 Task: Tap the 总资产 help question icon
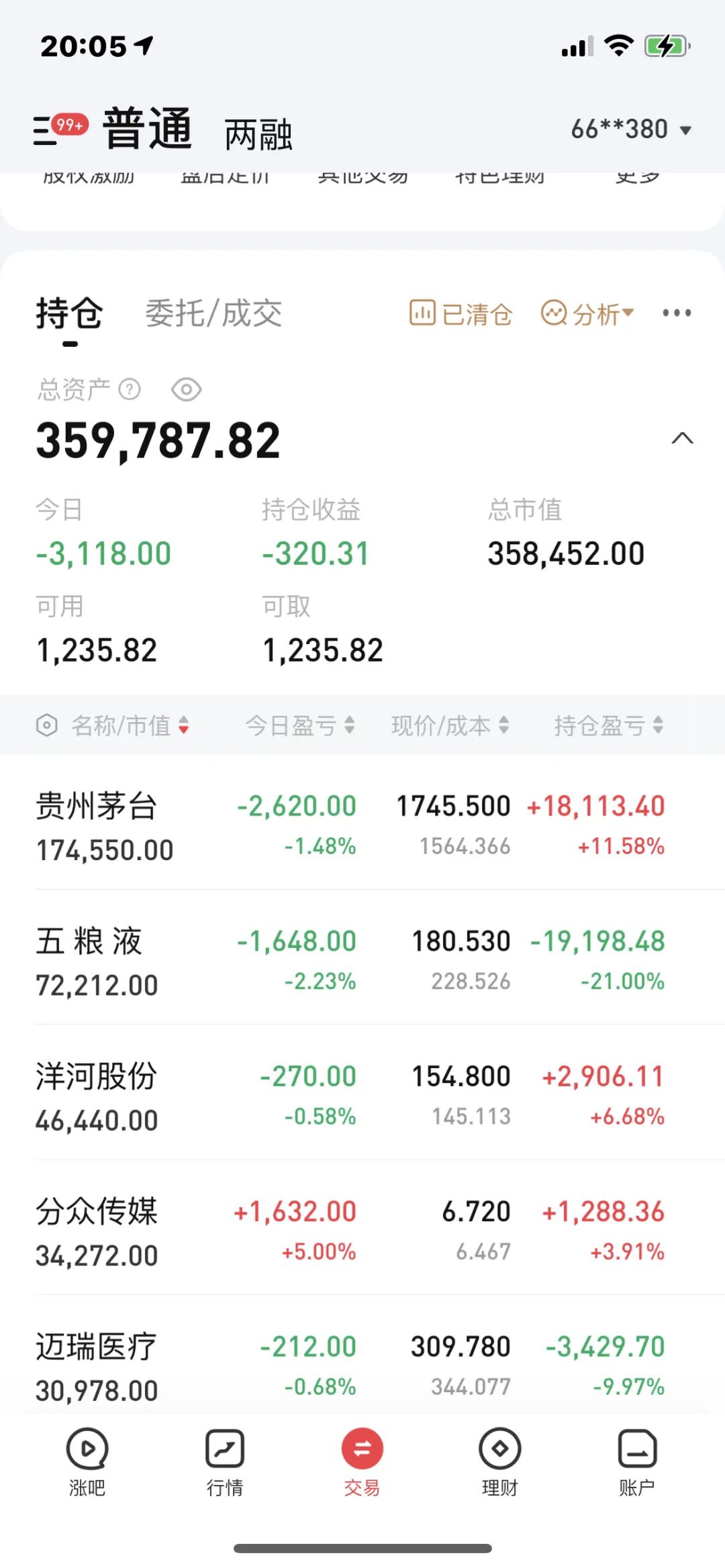pos(130,390)
